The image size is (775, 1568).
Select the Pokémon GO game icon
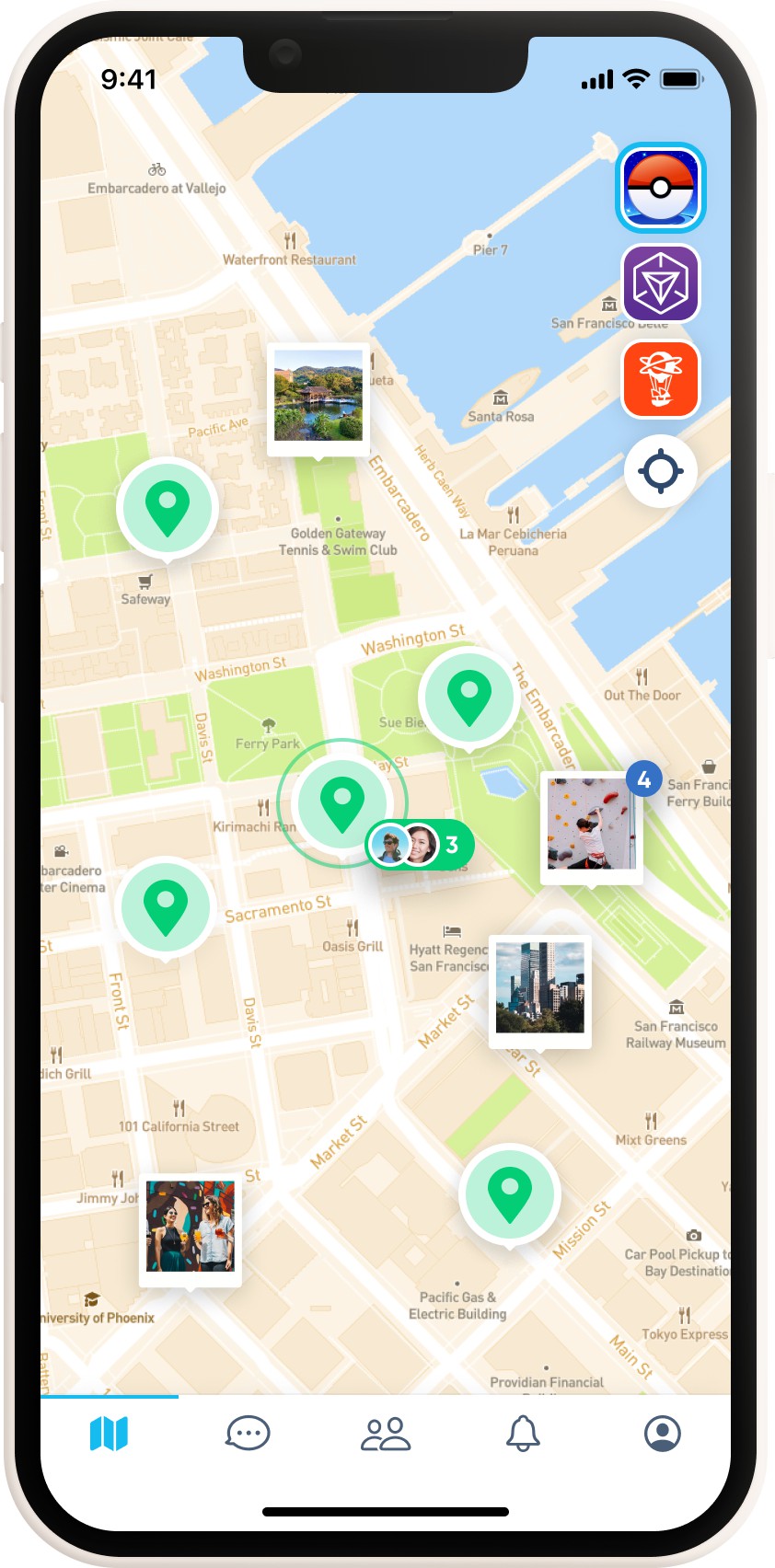click(660, 188)
